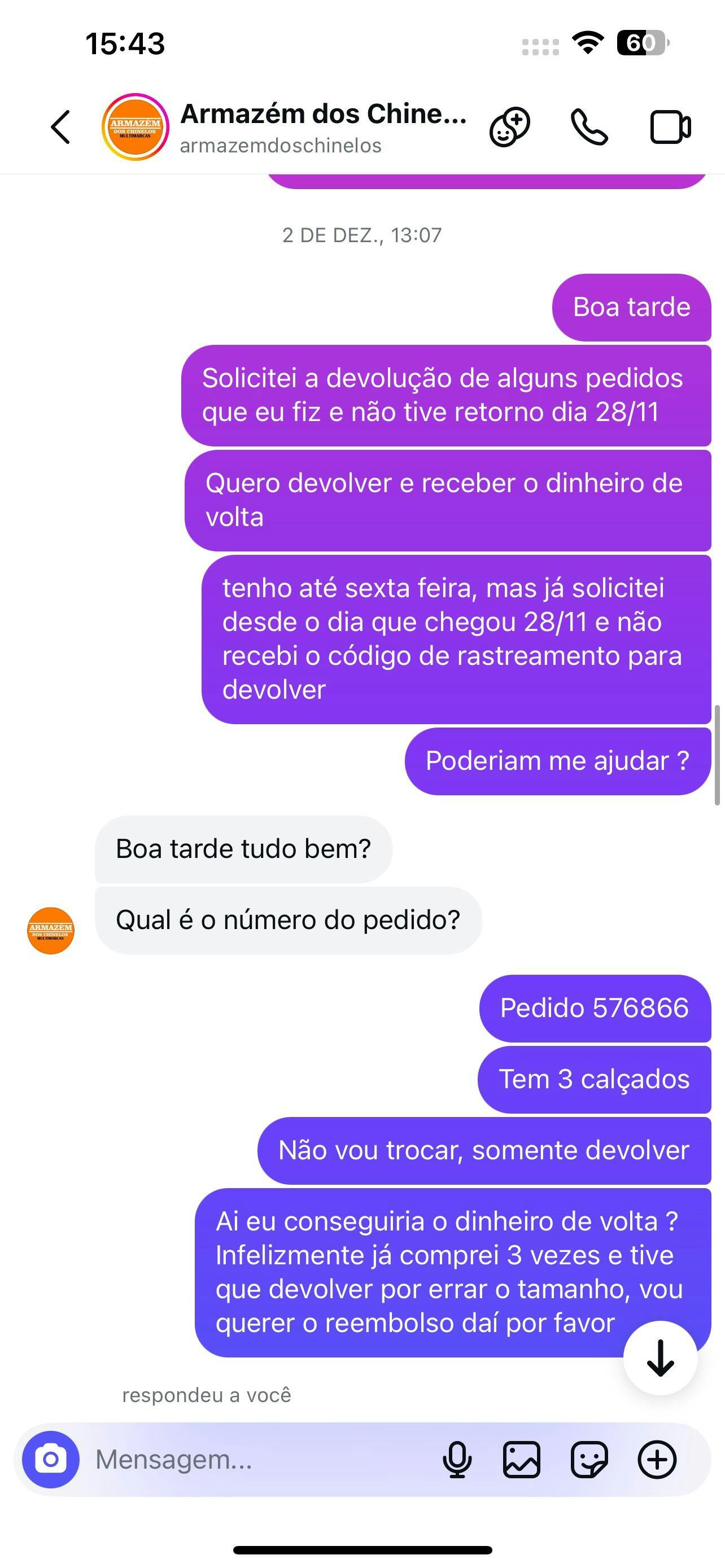
Task: Open the camera from the message bar
Action: pos(50,1459)
